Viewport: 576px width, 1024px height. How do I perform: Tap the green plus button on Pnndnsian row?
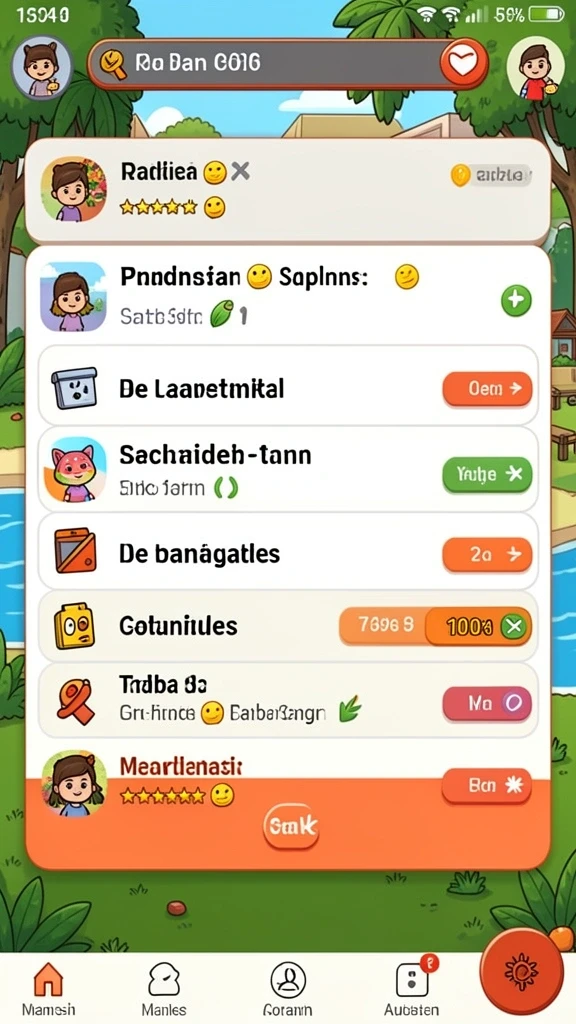click(516, 301)
